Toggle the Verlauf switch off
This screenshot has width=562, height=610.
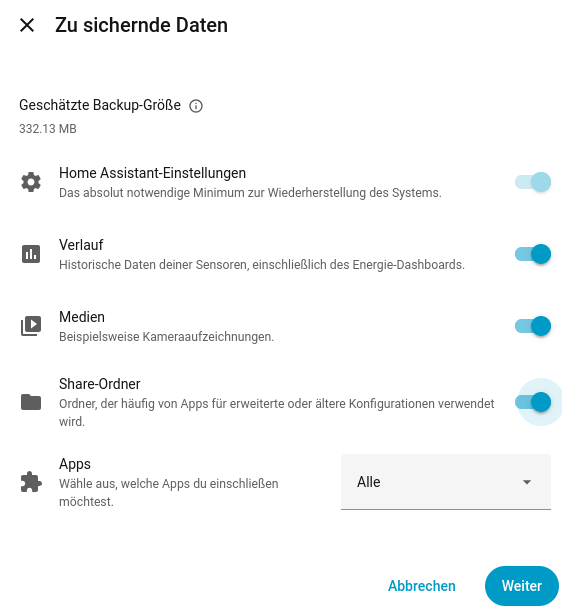tap(532, 254)
